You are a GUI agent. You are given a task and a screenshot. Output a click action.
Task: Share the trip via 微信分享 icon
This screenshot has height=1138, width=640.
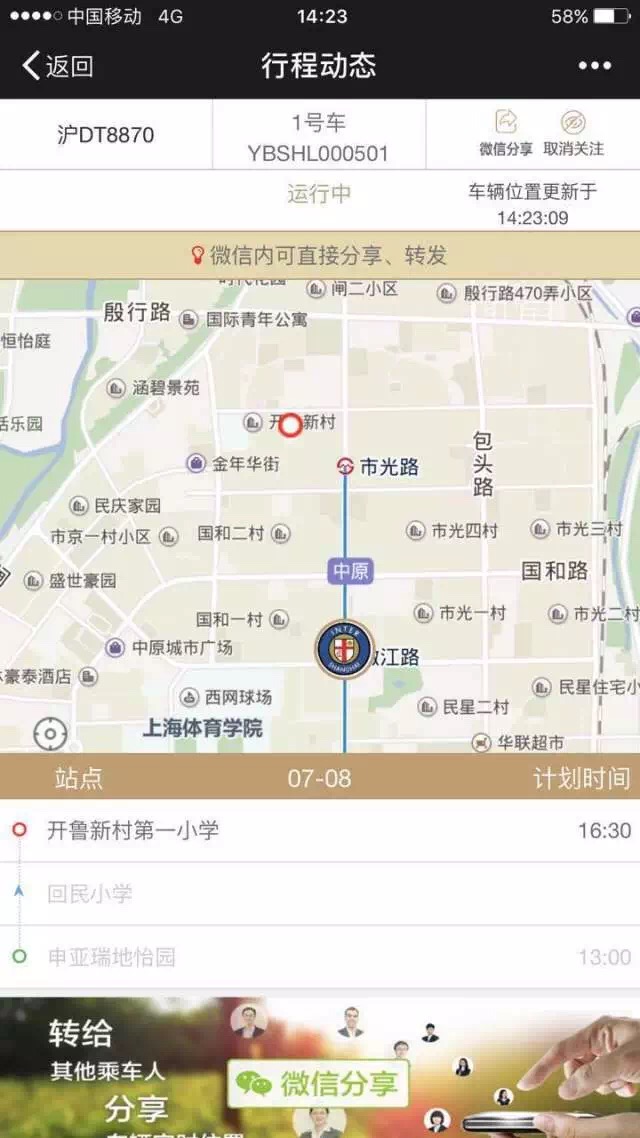[x=506, y=133]
